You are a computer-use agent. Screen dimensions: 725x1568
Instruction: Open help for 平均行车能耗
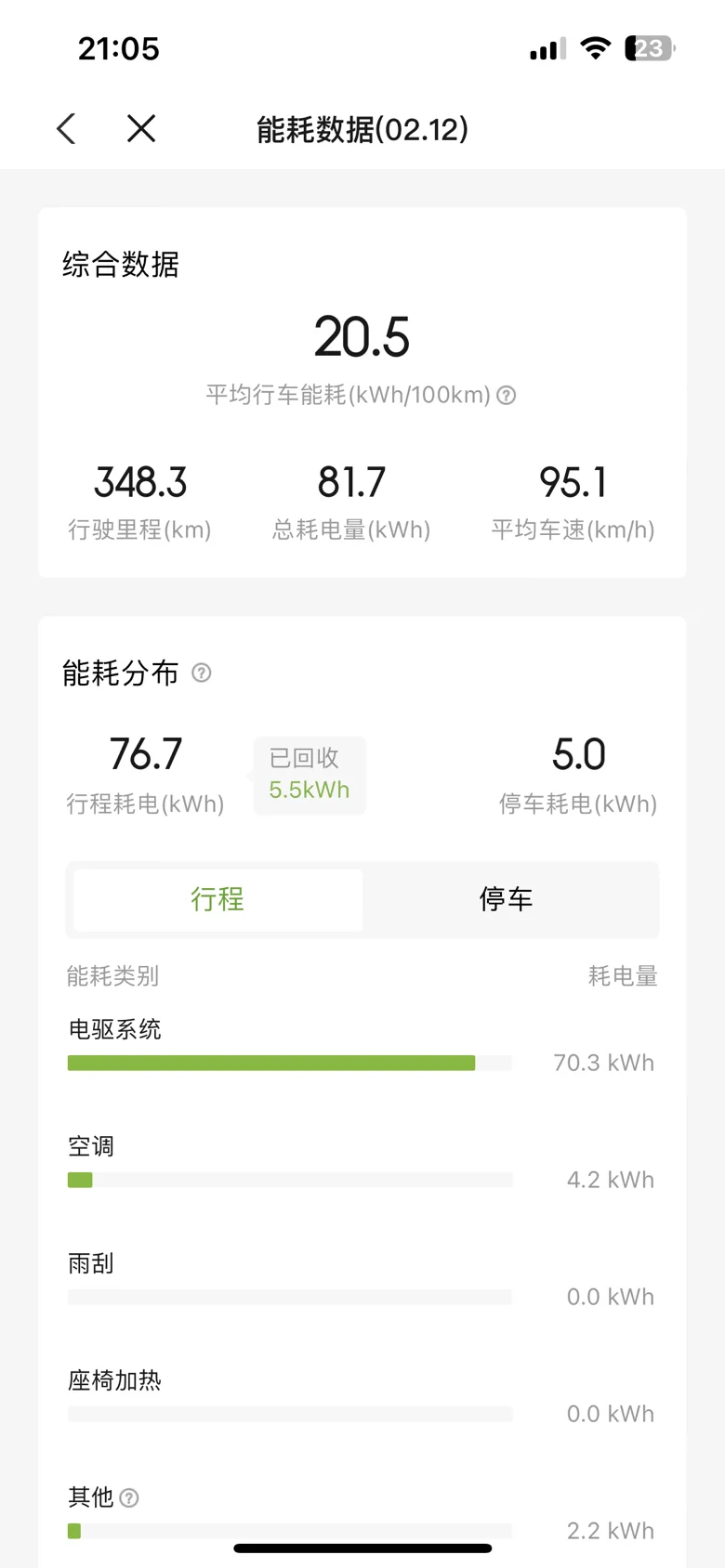pos(507,396)
